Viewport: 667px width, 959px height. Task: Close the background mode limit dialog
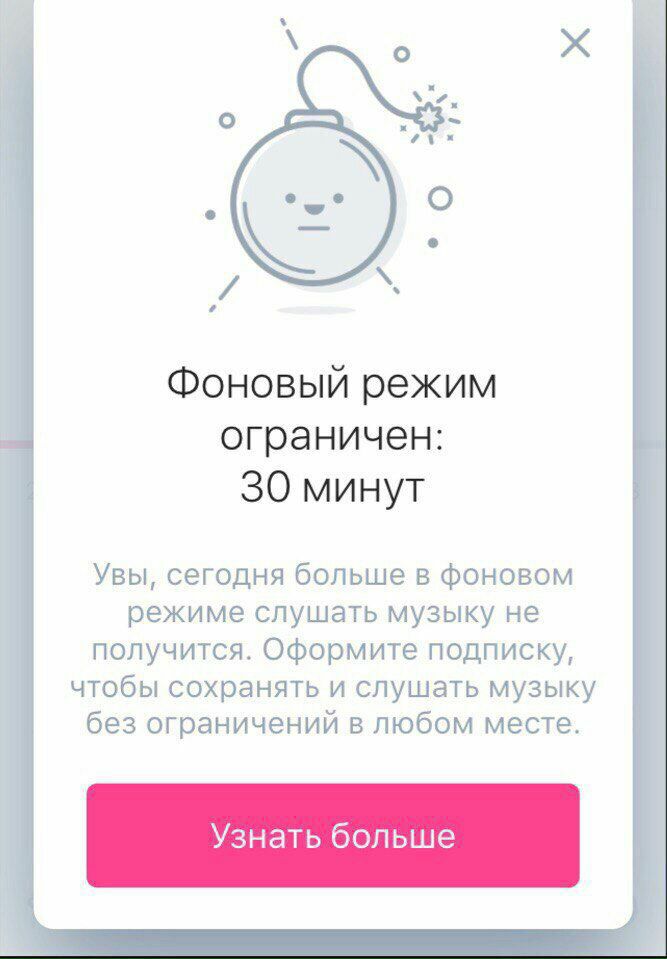pos(576,44)
